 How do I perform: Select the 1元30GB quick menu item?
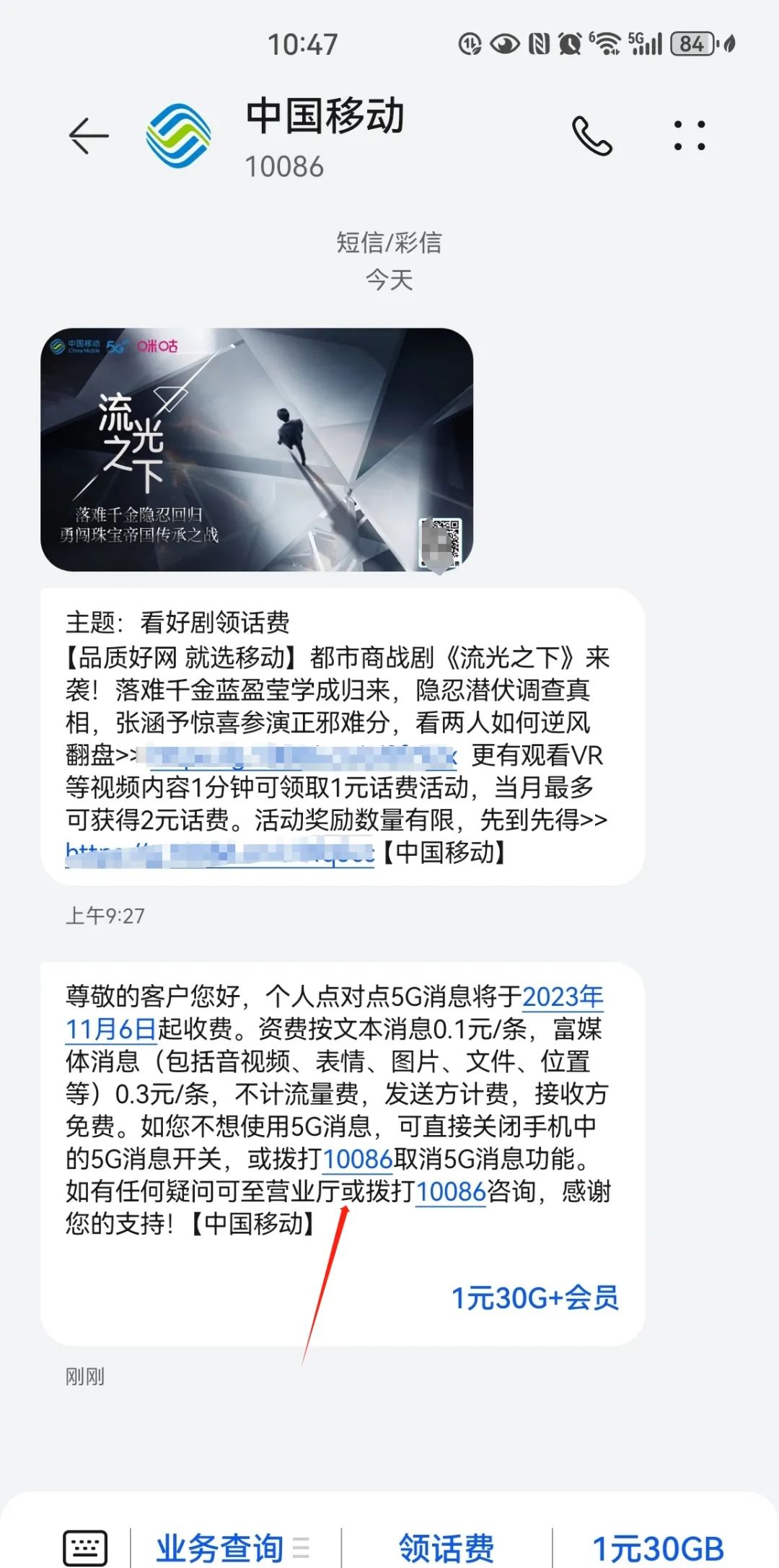[658, 1544]
